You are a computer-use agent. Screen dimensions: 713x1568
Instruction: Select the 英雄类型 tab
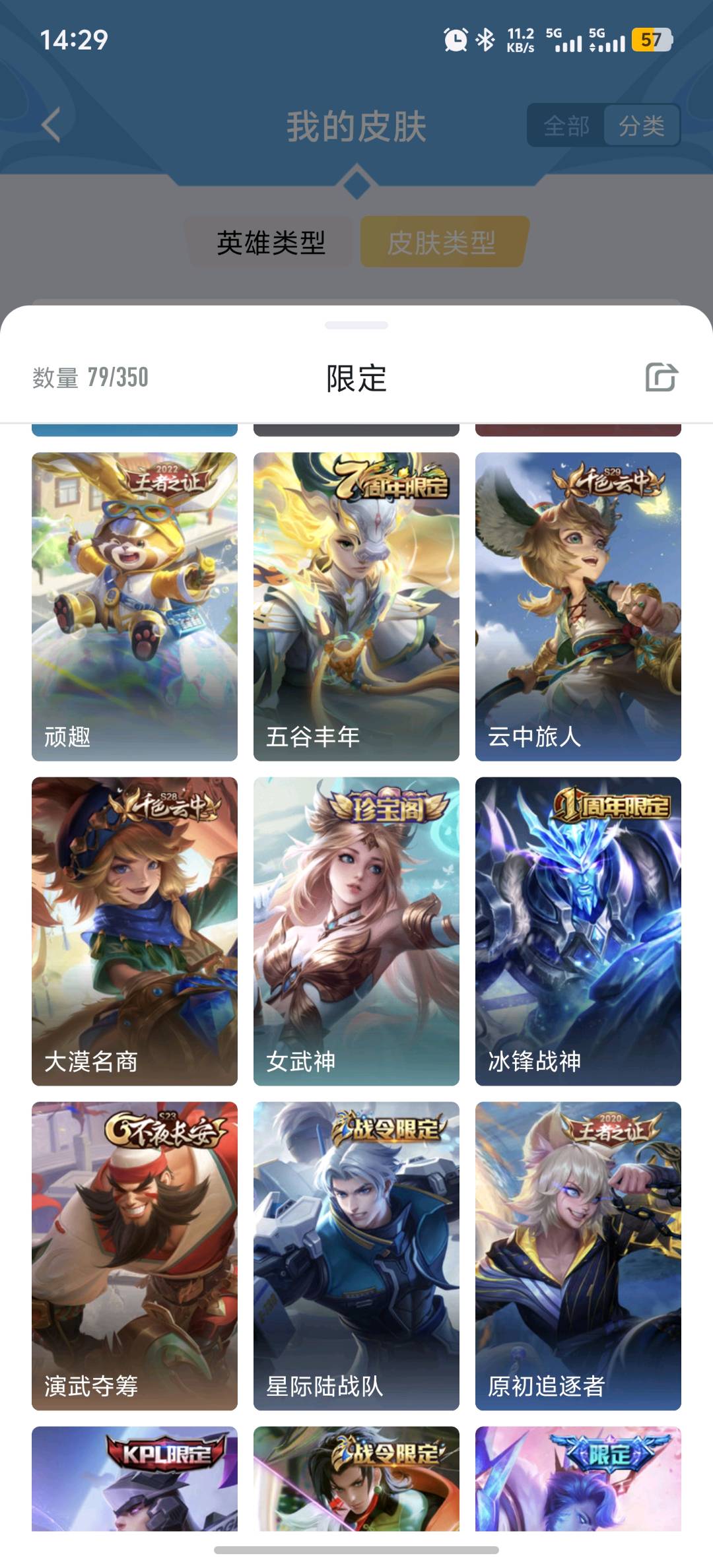[271, 243]
